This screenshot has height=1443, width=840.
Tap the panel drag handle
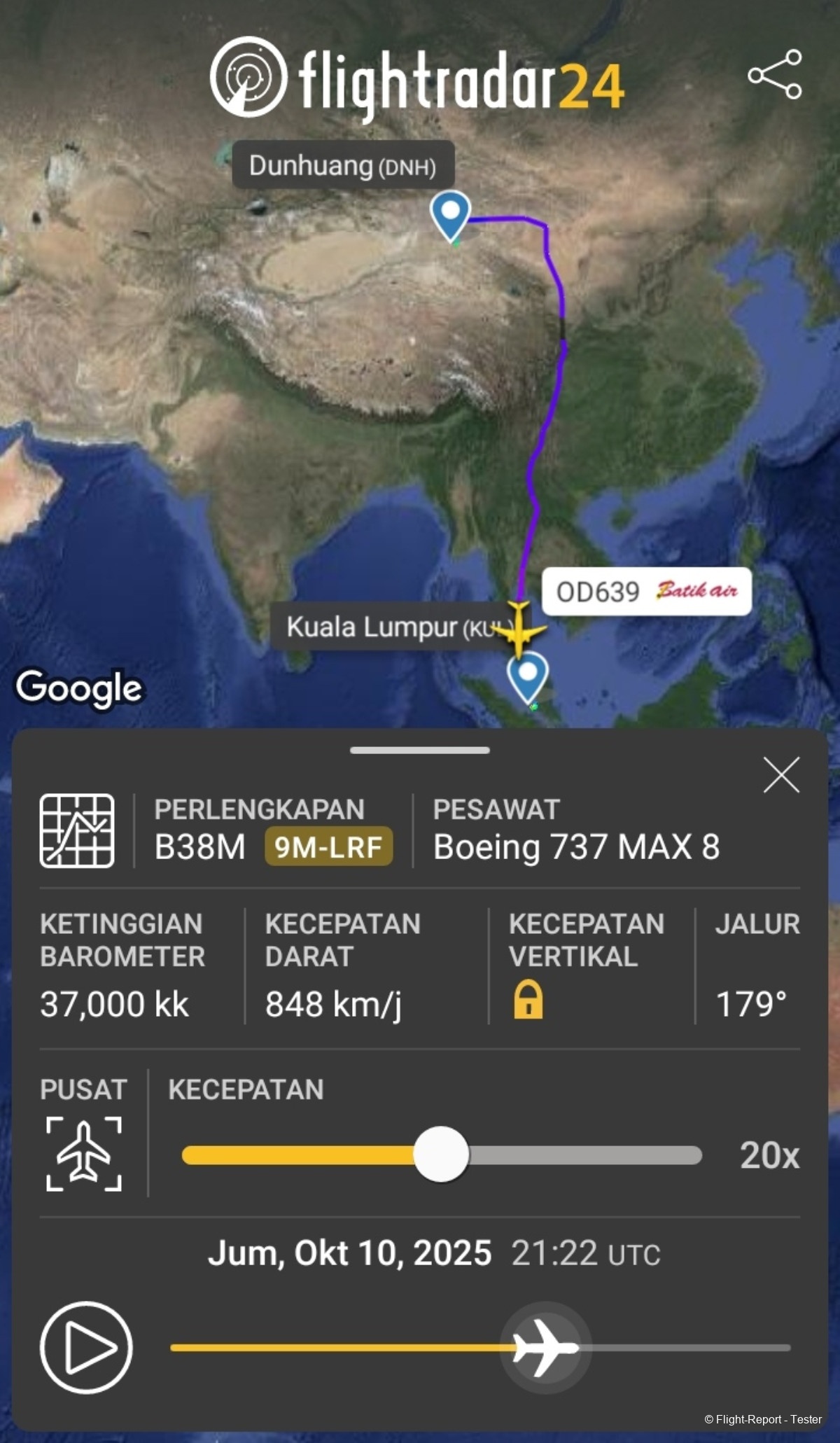[x=420, y=750]
